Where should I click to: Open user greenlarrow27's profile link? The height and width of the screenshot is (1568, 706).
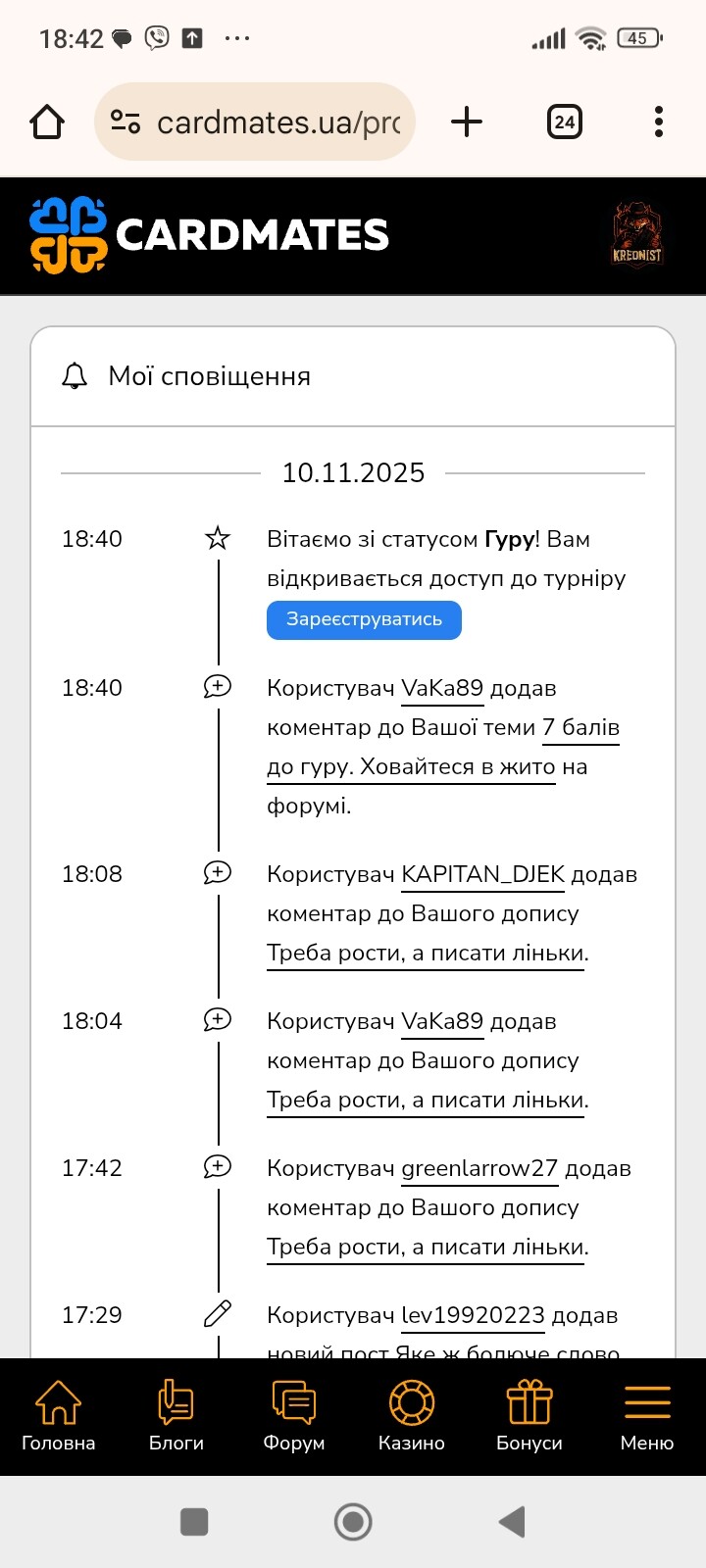pyautogui.click(x=479, y=1169)
